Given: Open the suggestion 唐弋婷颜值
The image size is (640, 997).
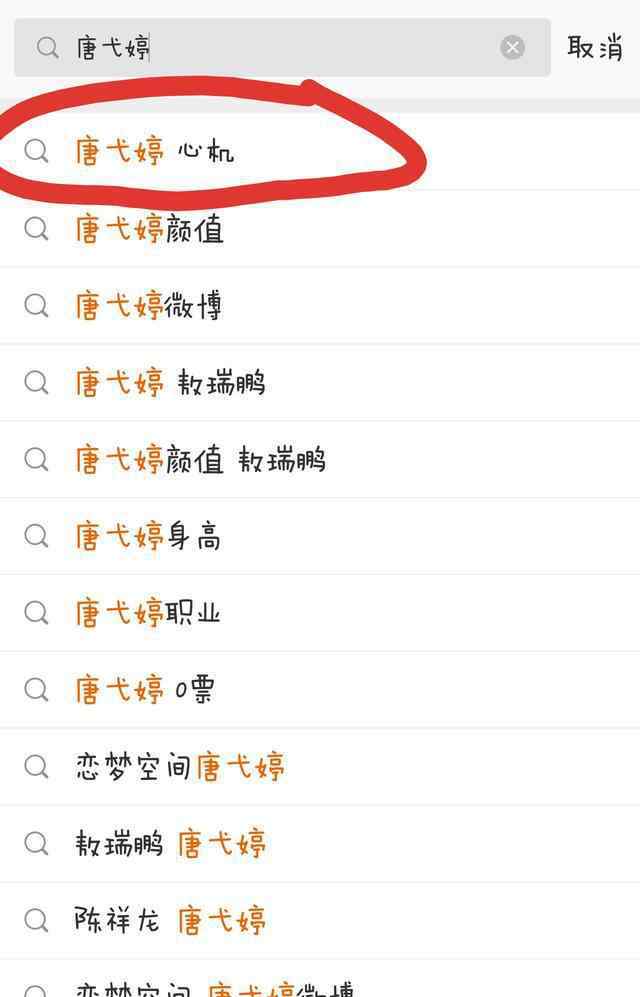Looking at the screenshot, I should click(150, 229).
